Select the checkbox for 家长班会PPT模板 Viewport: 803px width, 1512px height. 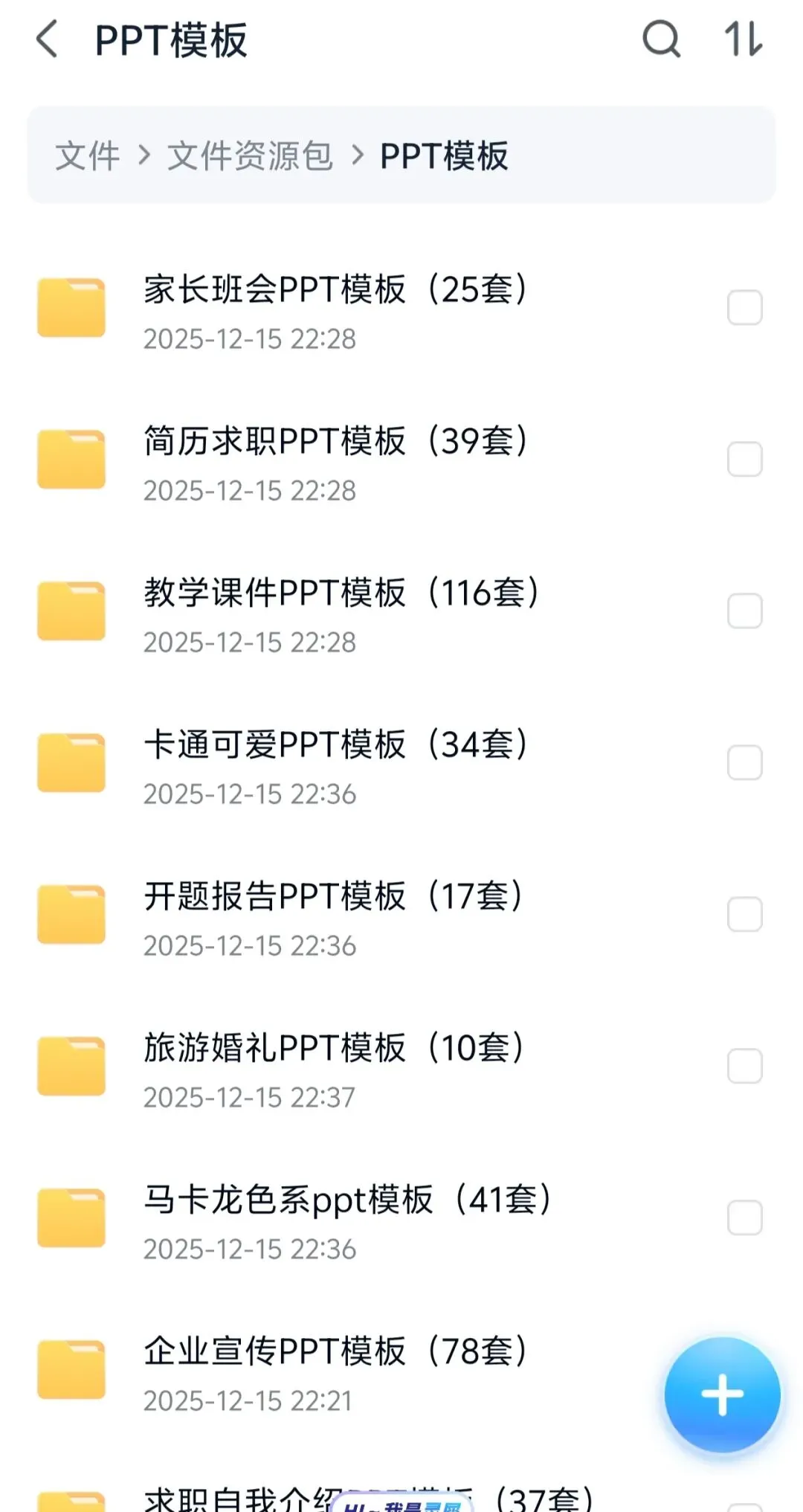pyautogui.click(x=744, y=308)
